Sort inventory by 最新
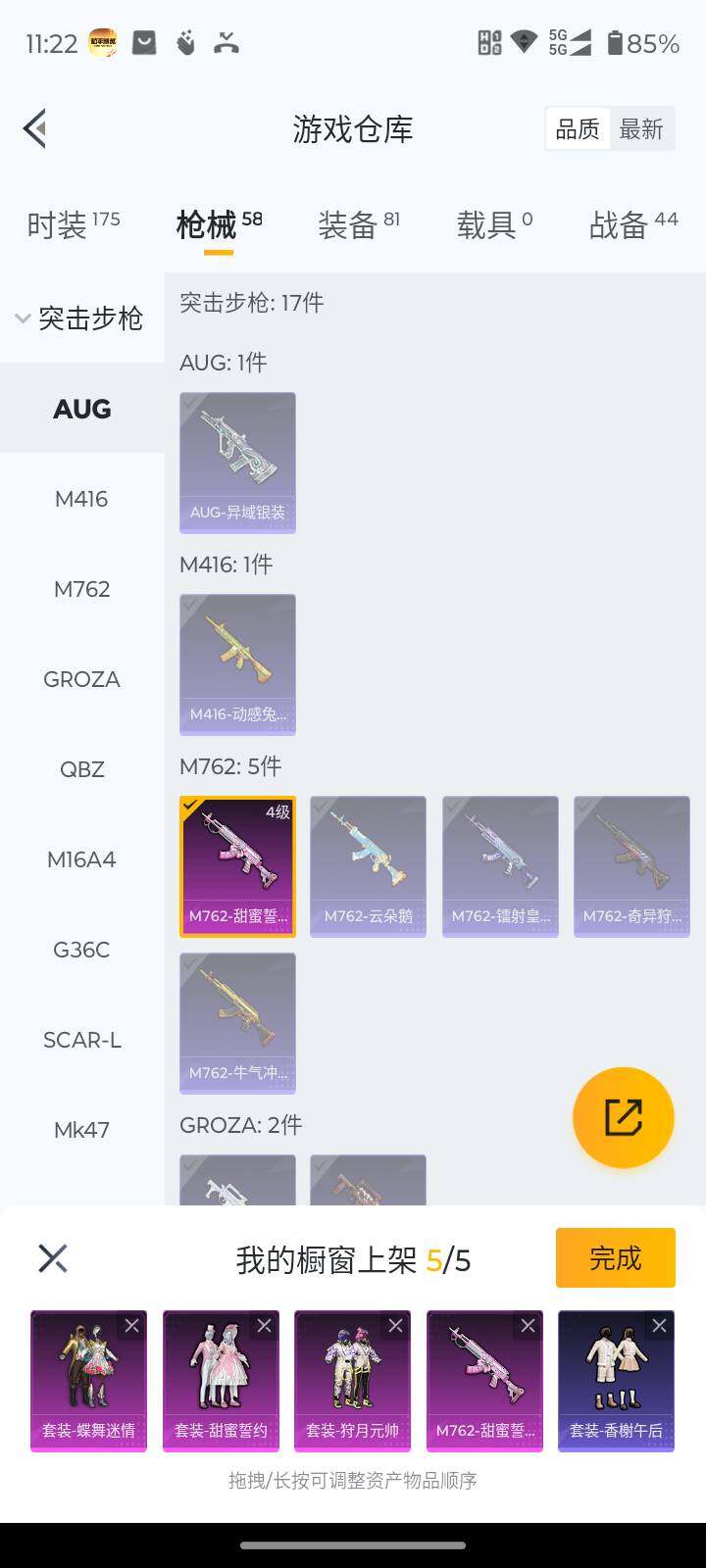Viewport: 706px width, 1568px height. tap(641, 129)
